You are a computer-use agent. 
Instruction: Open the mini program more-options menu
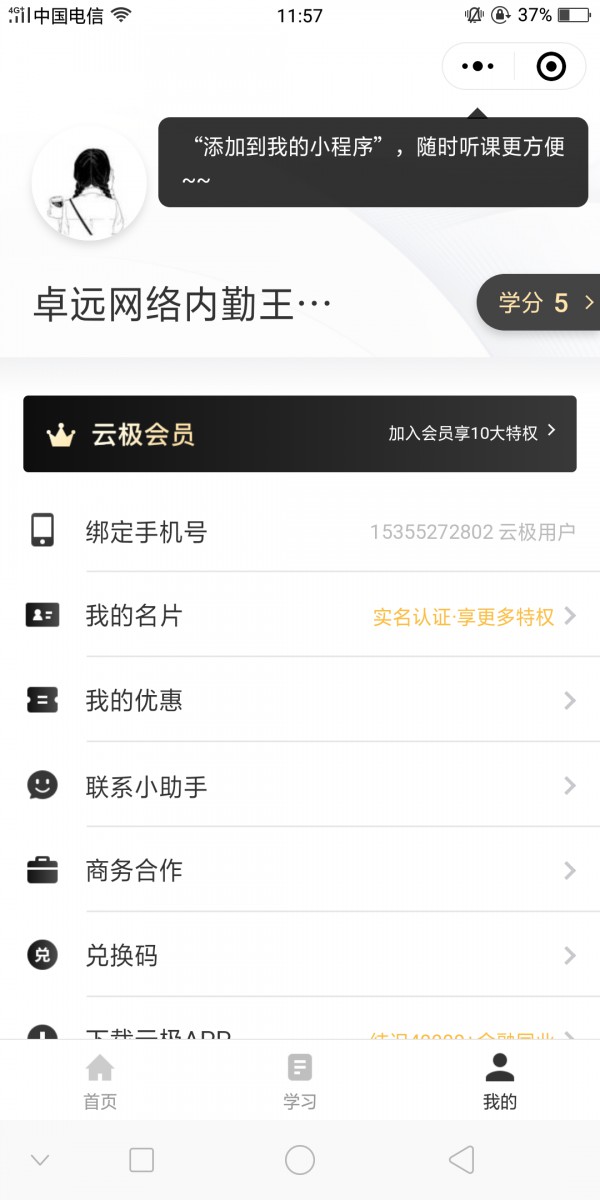pos(478,66)
